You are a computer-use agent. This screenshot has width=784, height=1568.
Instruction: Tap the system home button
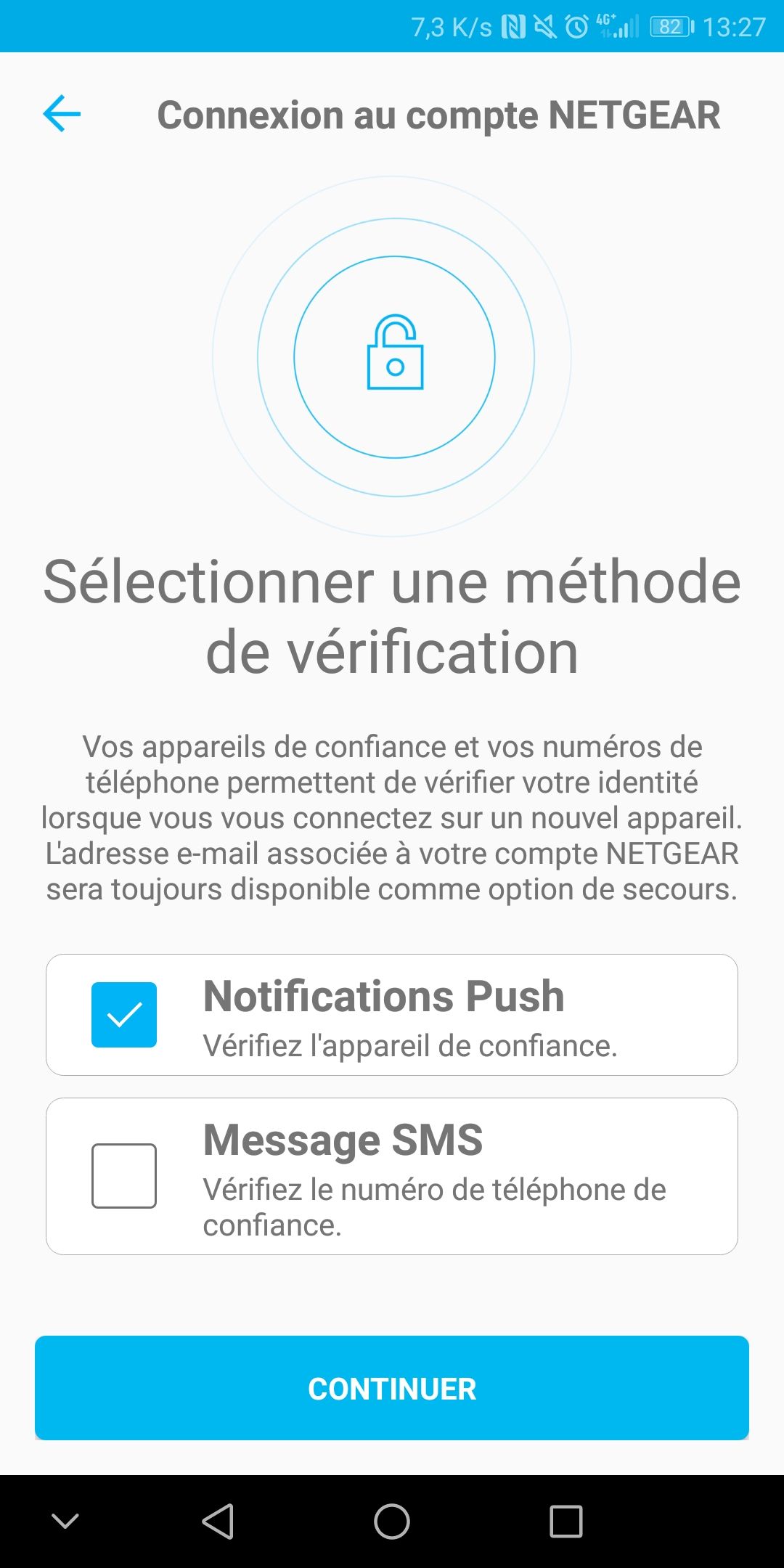tap(392, 1522)
